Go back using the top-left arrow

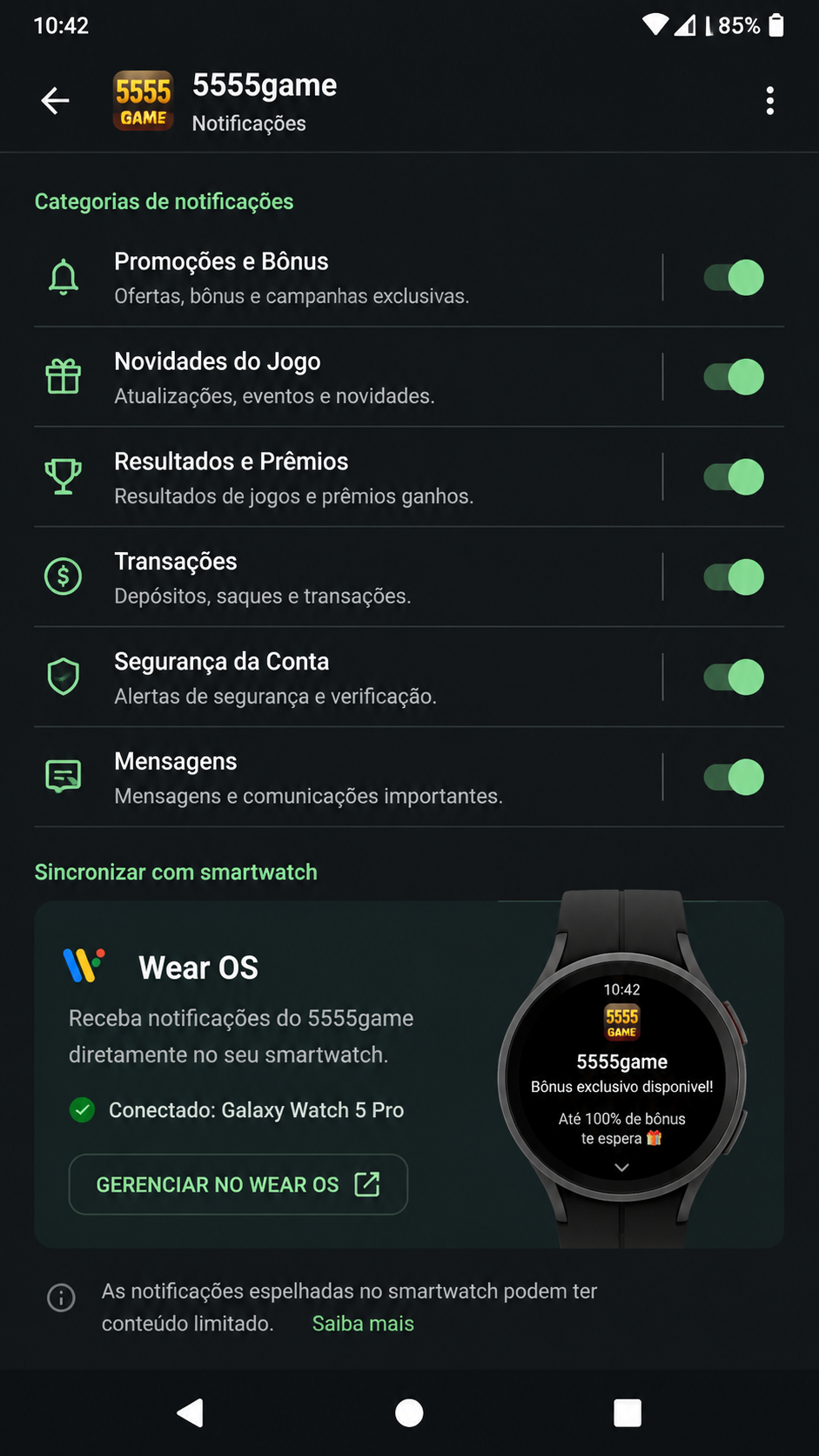[55, 101]
